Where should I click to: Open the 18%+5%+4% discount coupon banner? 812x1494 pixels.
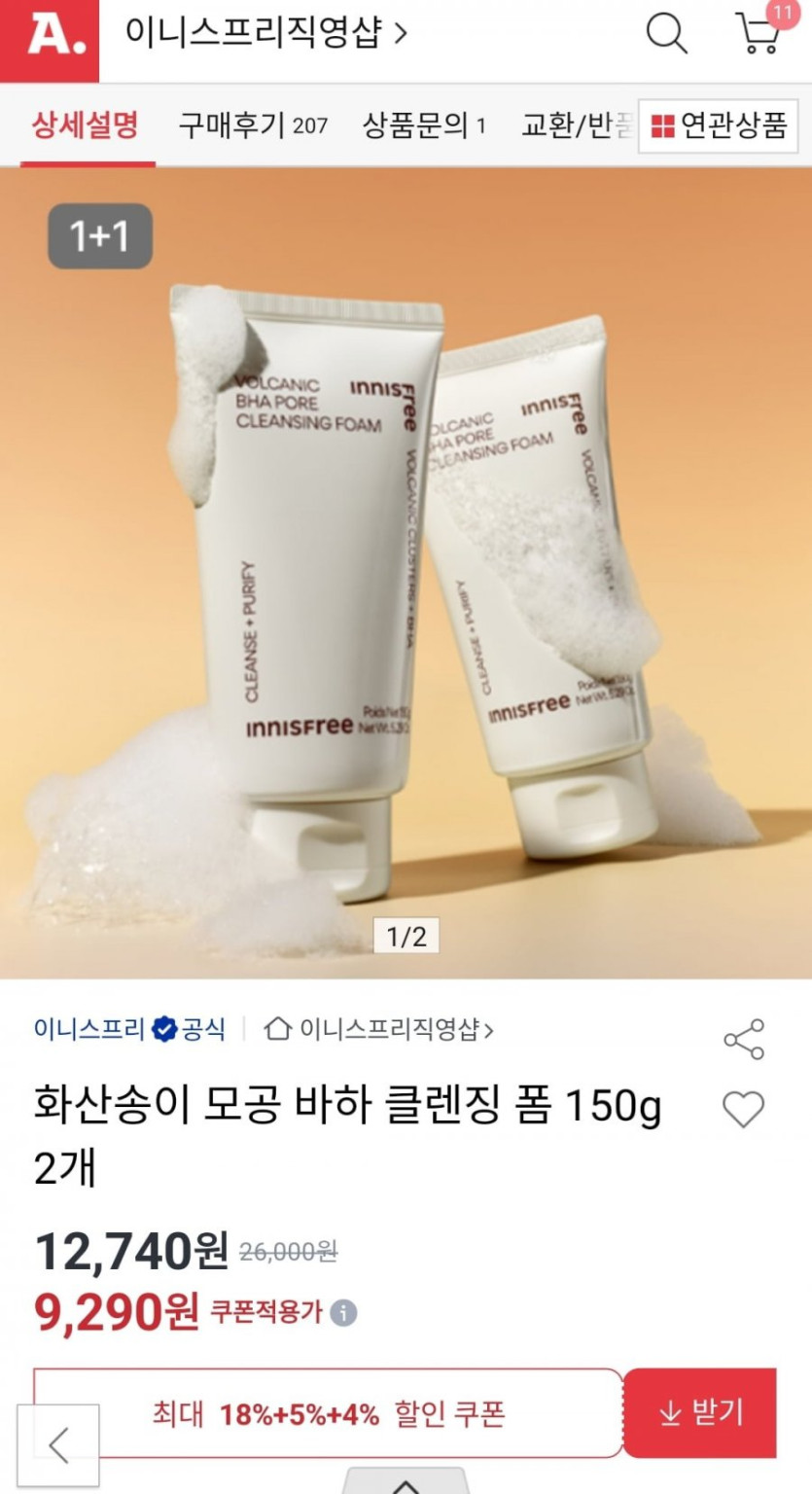[328, 1413]
